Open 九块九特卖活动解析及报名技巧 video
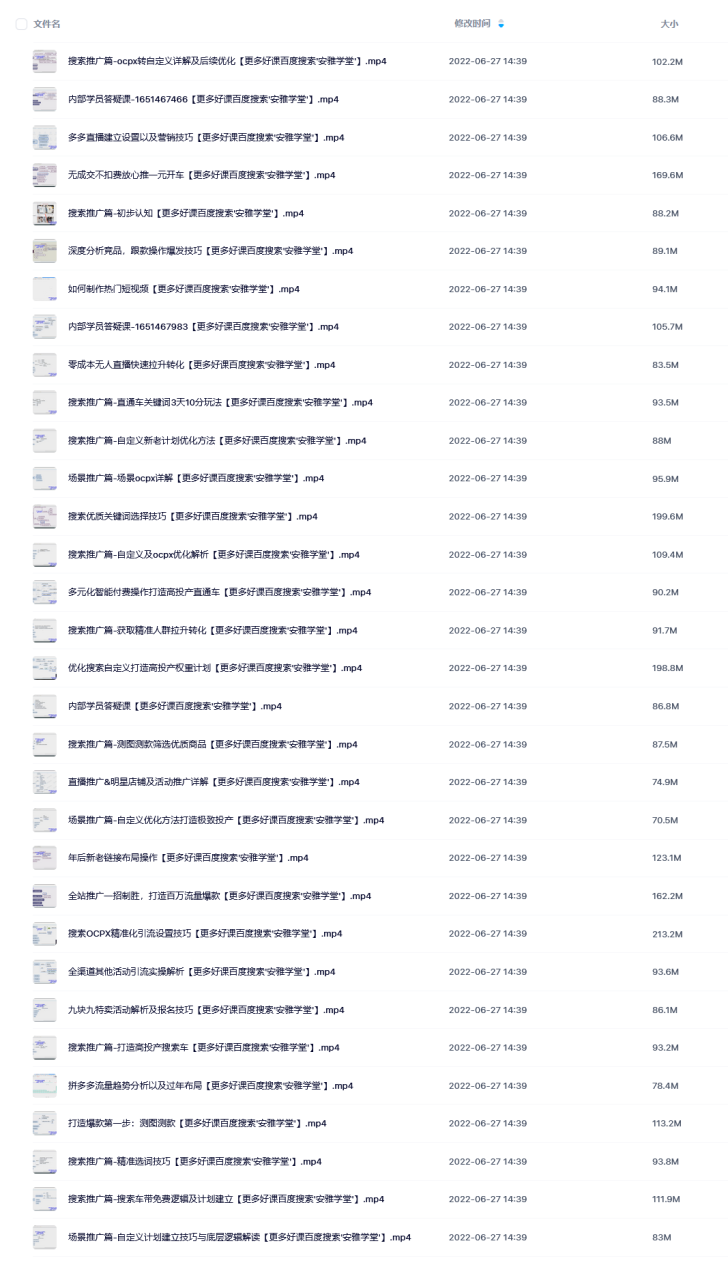Screen dimensions: 728x1280 coord(206,1011)
